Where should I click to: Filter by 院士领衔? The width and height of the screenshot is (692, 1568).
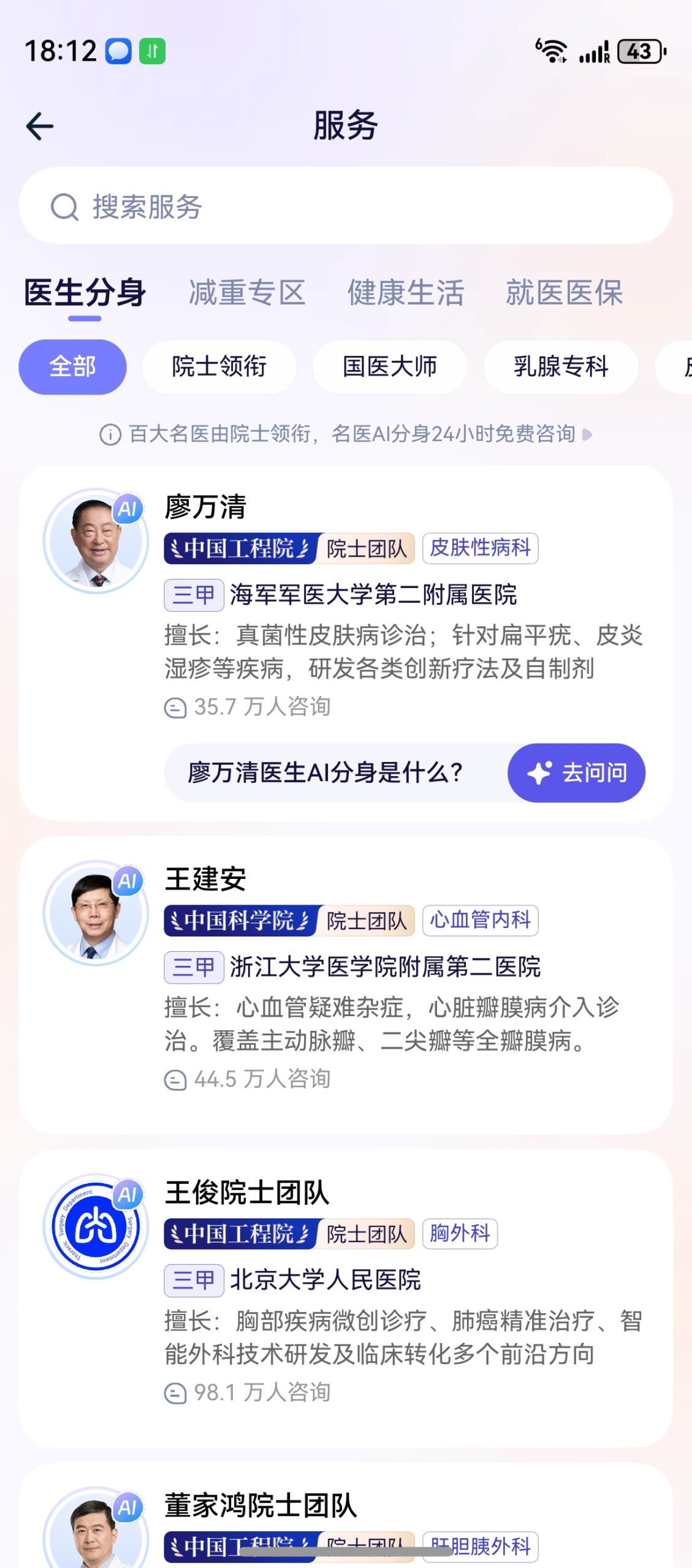(x=219, y=367)
